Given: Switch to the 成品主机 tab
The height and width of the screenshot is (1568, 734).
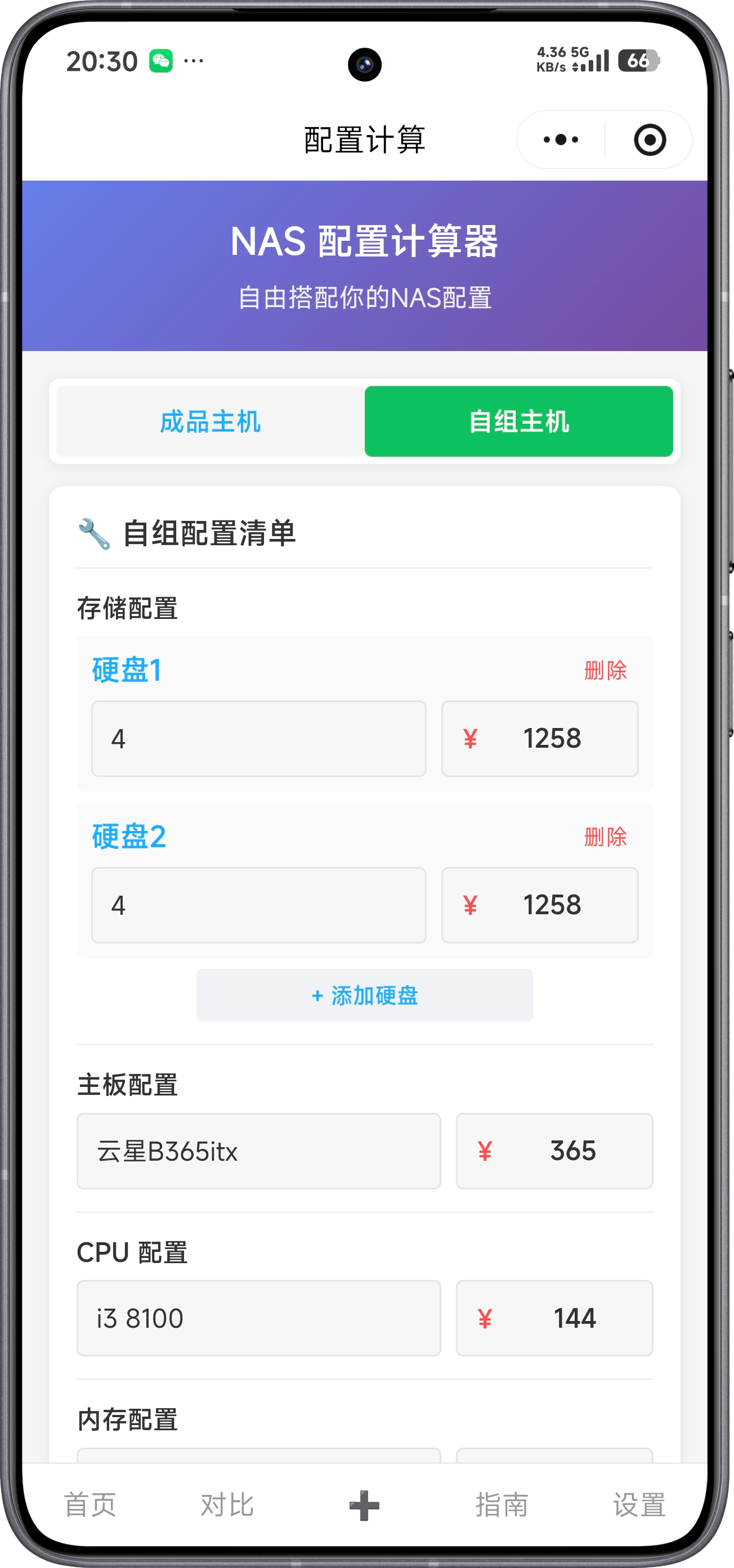Looking at the screenshot, I should [210, 421].
